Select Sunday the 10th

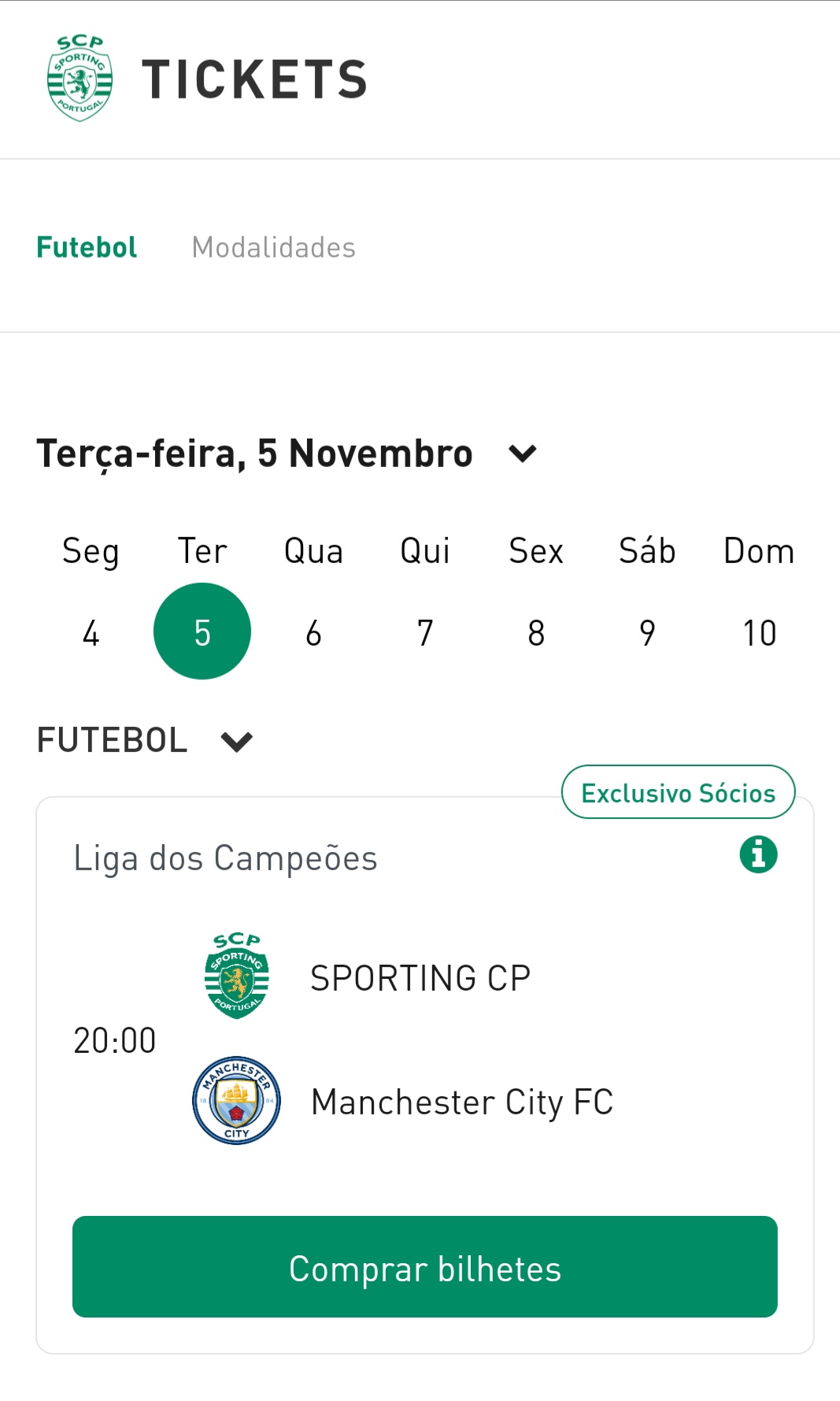click(759, 632)
